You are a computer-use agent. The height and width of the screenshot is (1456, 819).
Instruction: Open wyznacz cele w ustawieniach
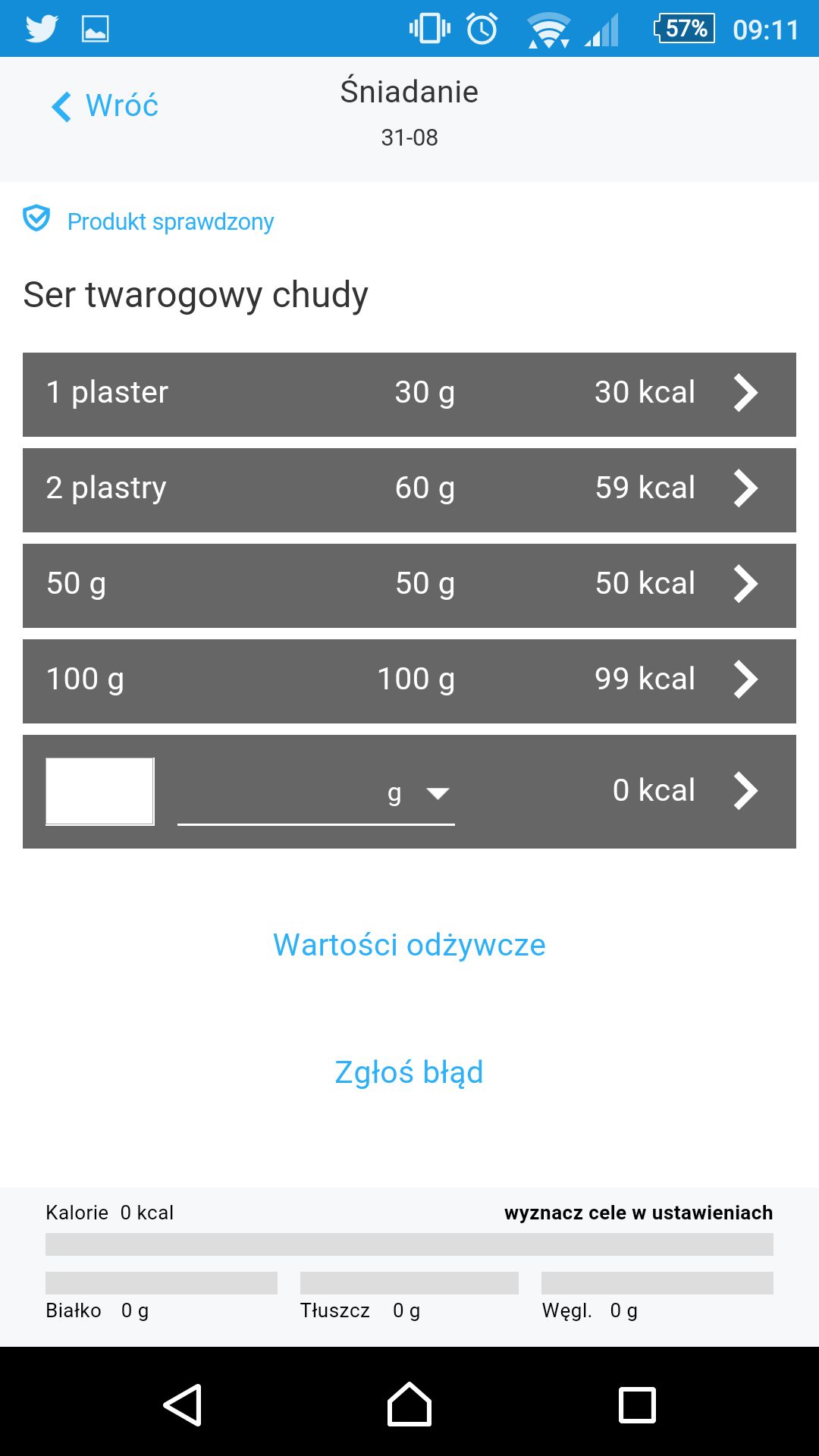[x=639, y=1213]
